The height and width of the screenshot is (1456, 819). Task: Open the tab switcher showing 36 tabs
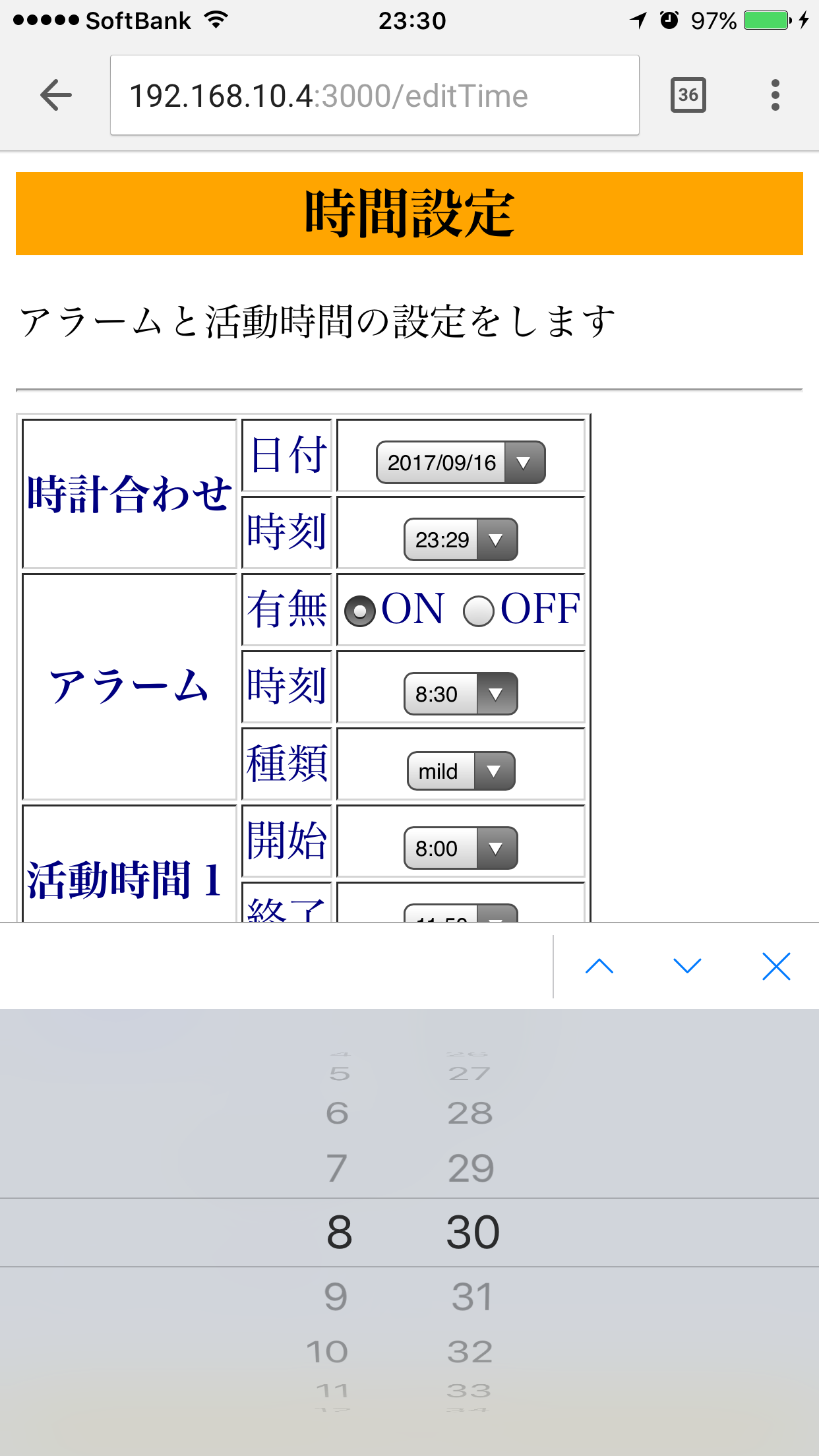tap(688, 96)
